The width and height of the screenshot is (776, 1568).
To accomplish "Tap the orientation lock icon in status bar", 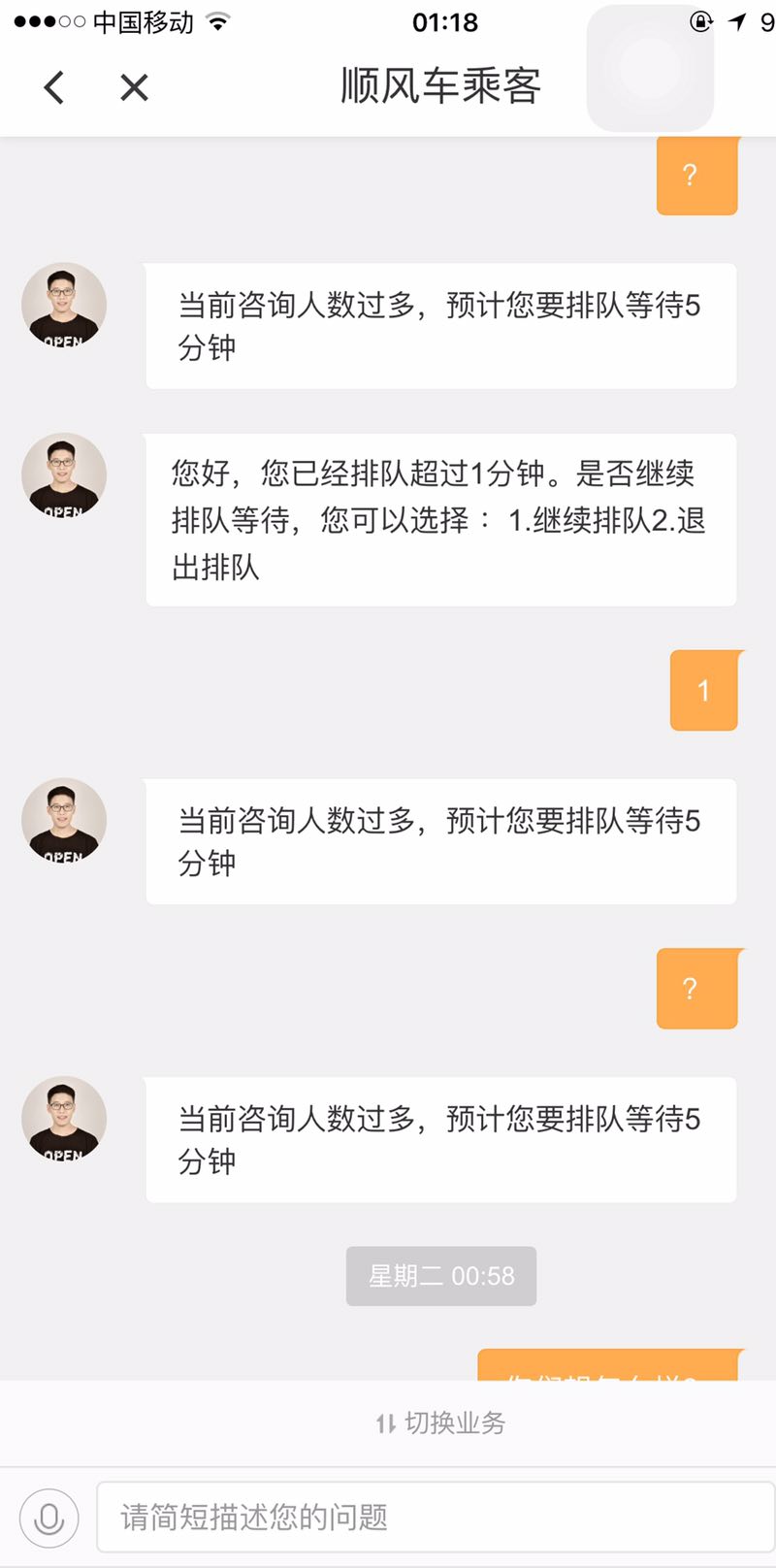I will point(700,21).
